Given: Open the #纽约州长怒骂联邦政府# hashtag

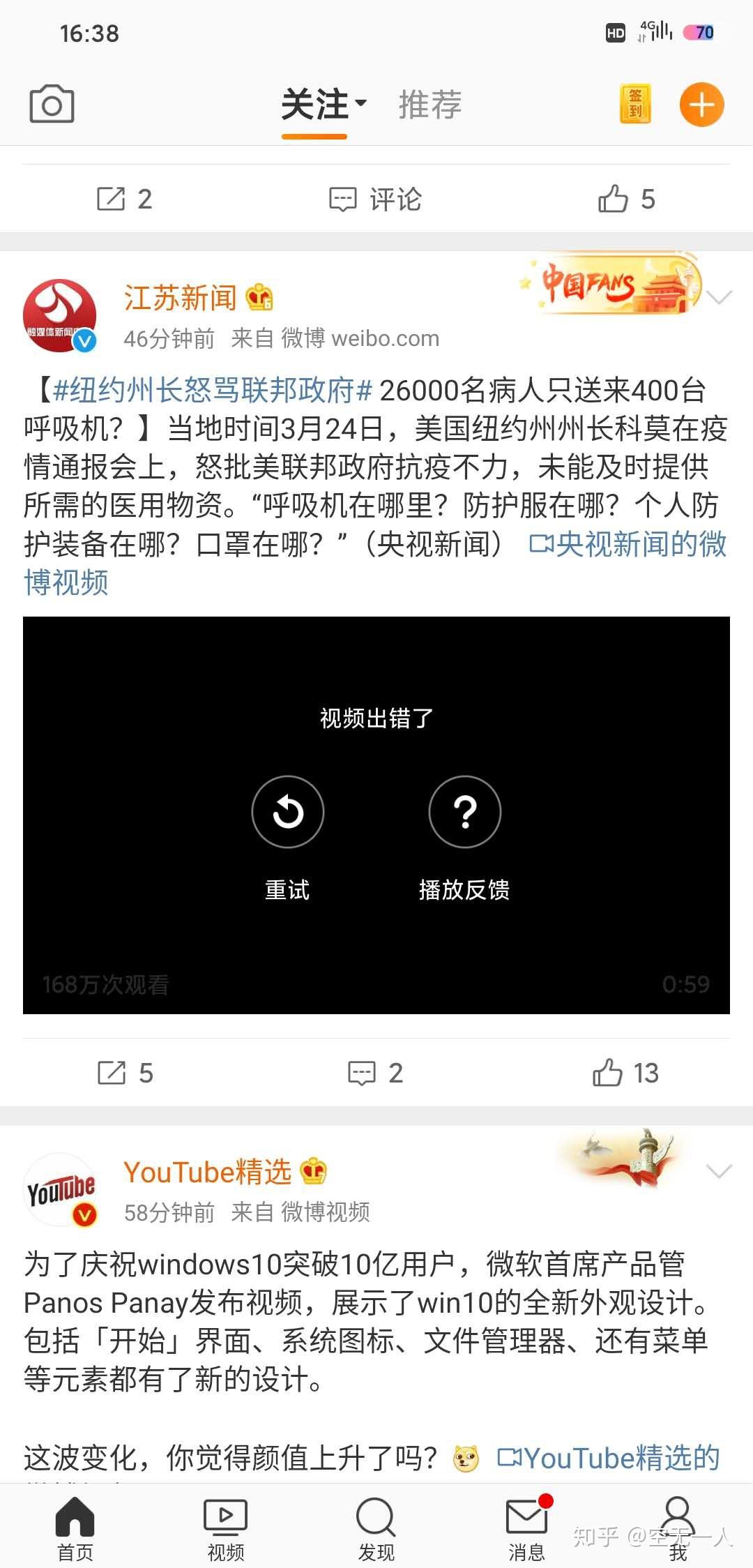Looking at the screenshot, I should pos(213,391).
